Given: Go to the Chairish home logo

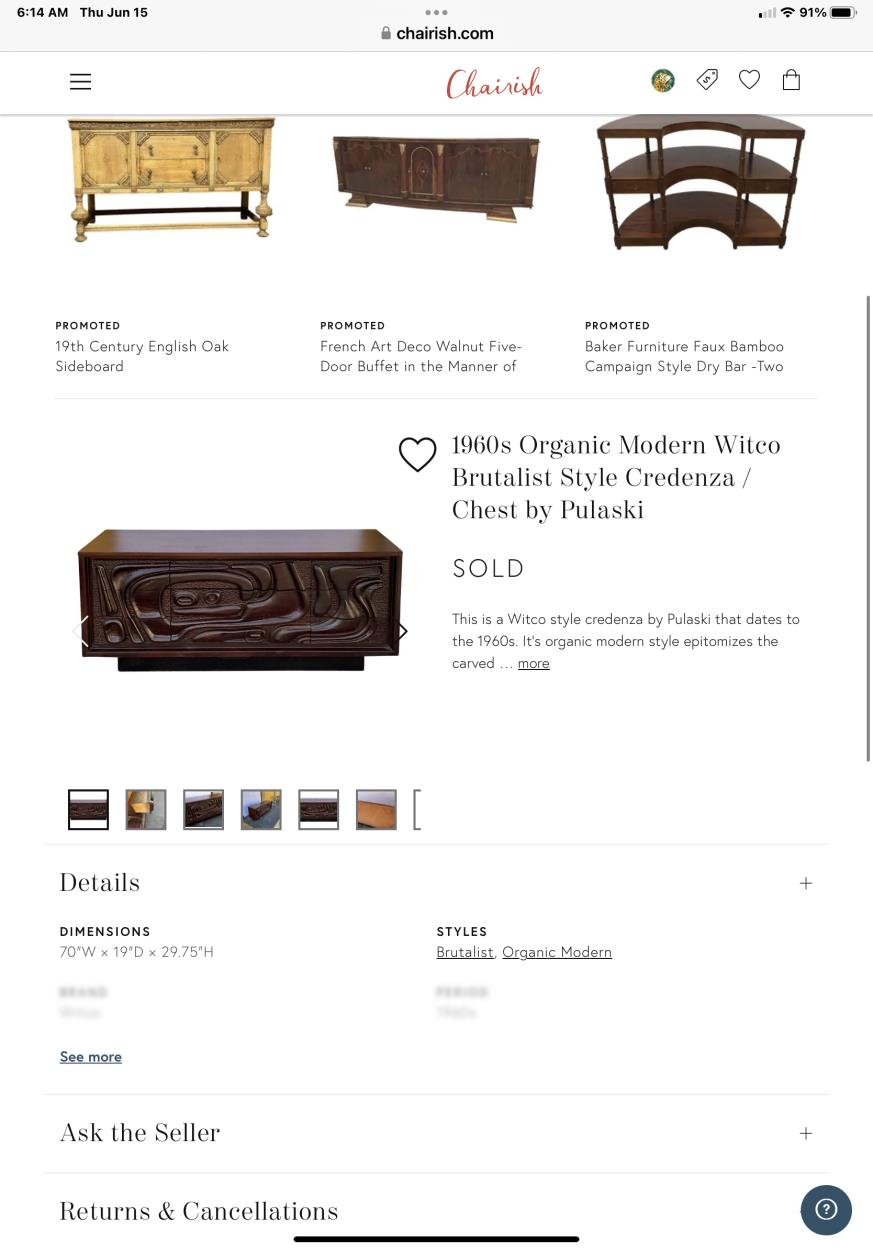Looking at the screenshot, I should point(494,83).
